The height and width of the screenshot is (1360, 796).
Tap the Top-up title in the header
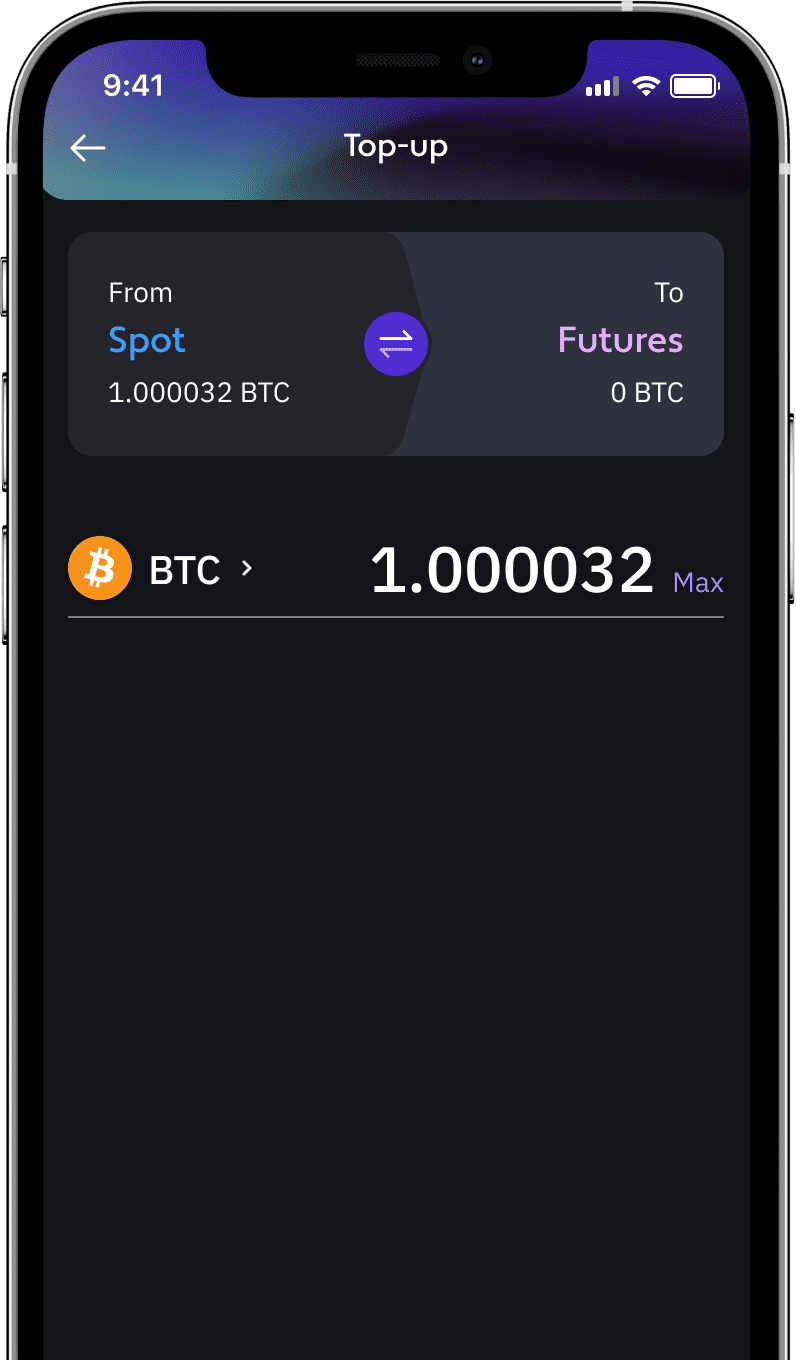(x=396, y=145)
